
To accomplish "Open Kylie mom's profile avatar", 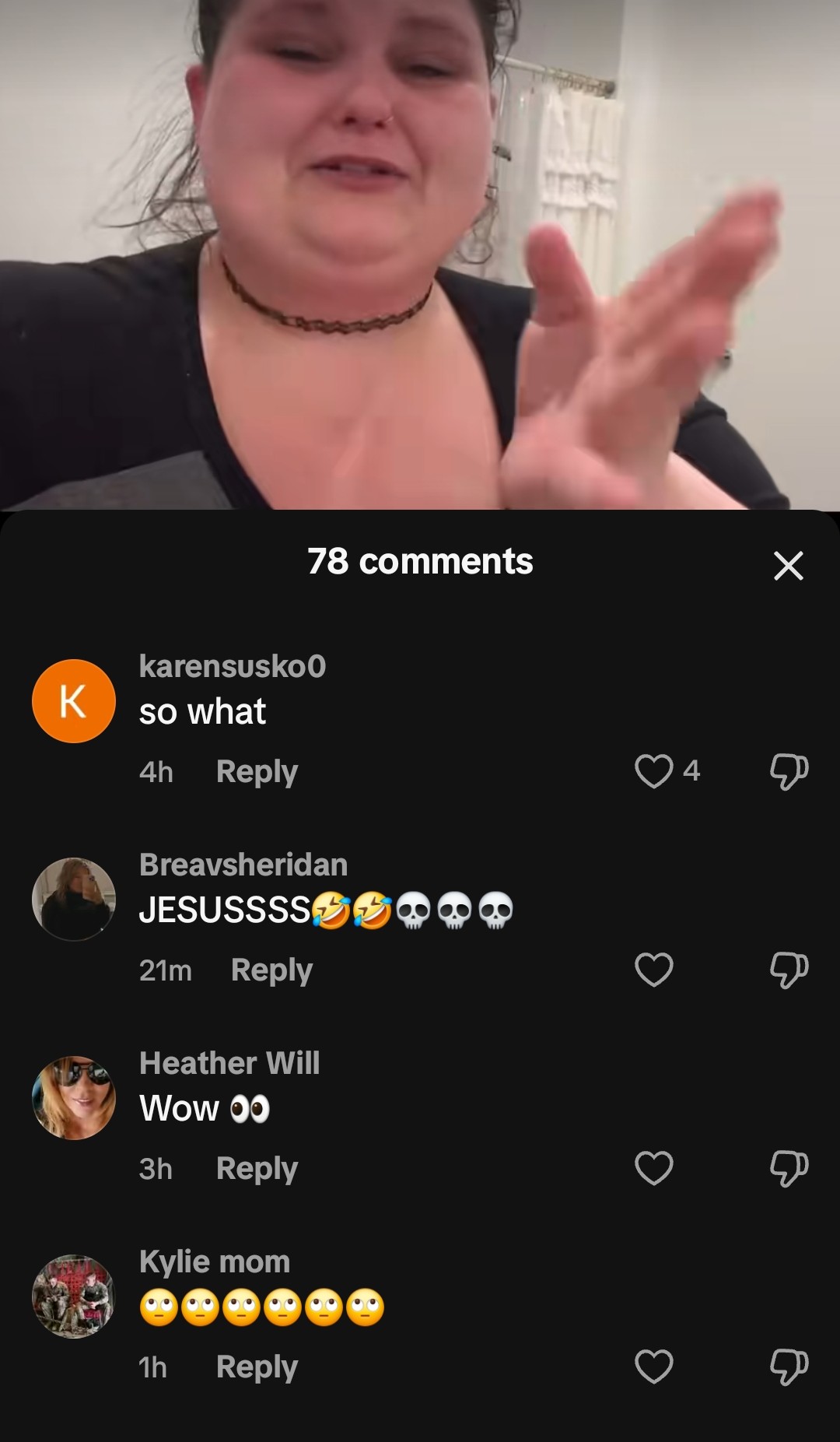I will tap(74, 1296).
